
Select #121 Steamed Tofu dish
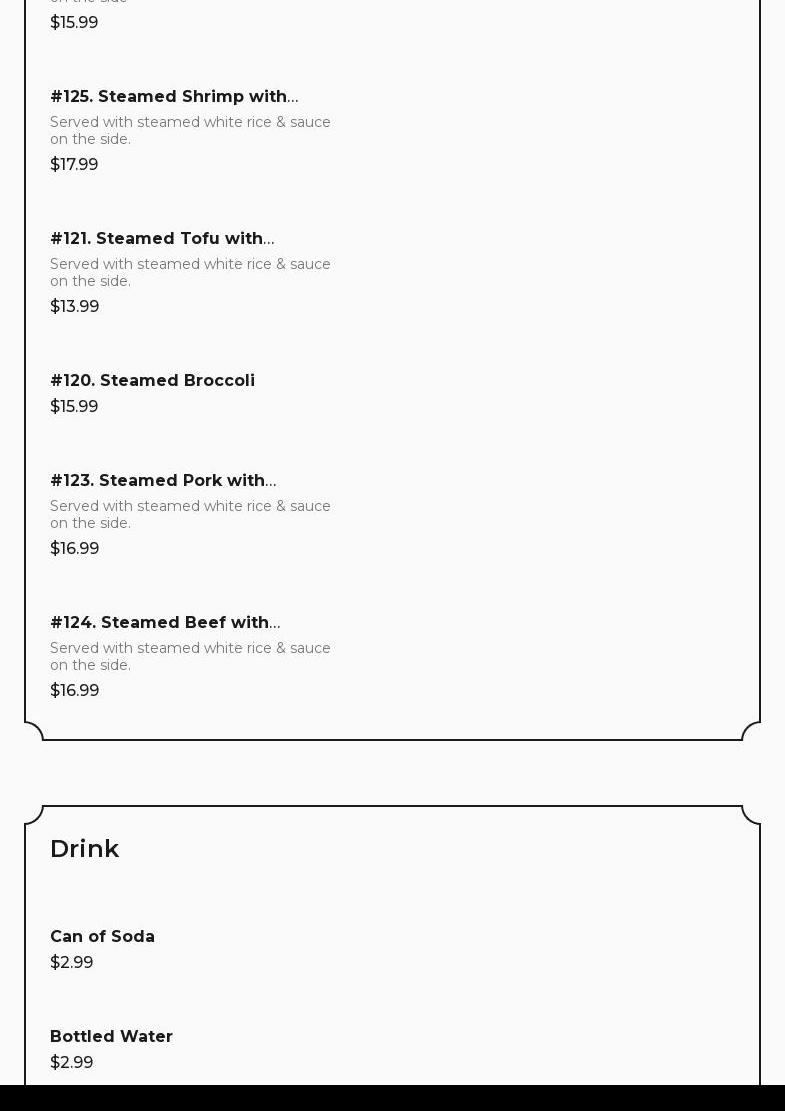click(x=162, y=239)
